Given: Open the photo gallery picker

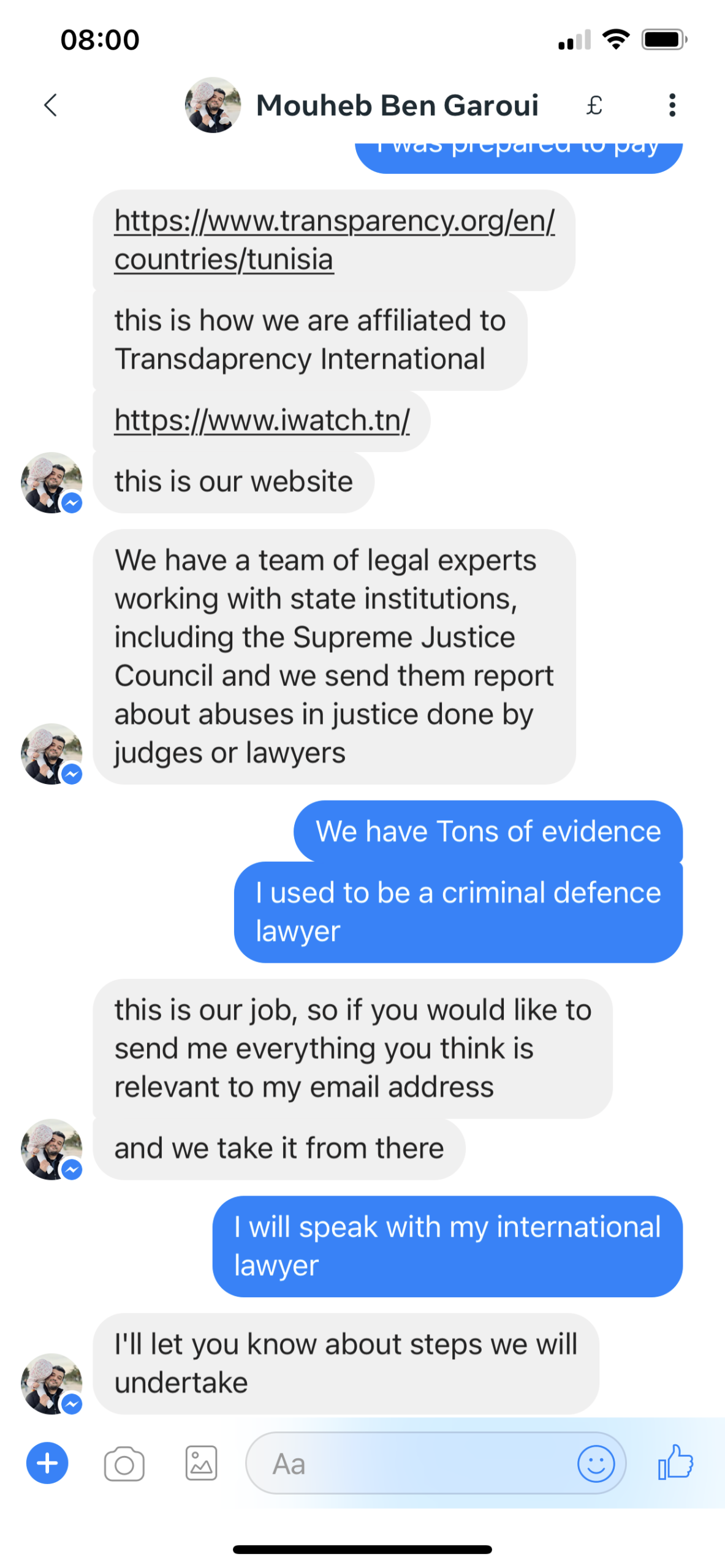Looking at the screenshot, I should [x=201, y=1464].
